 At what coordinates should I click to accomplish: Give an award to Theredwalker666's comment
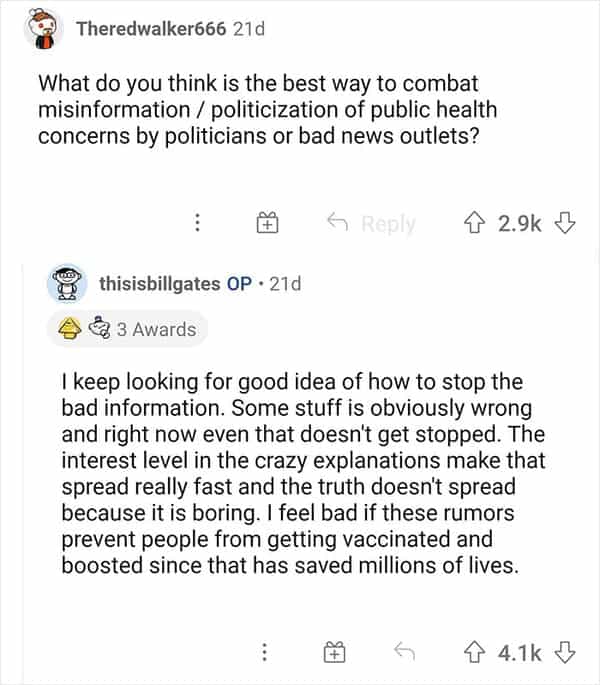[x=267, y=223]
